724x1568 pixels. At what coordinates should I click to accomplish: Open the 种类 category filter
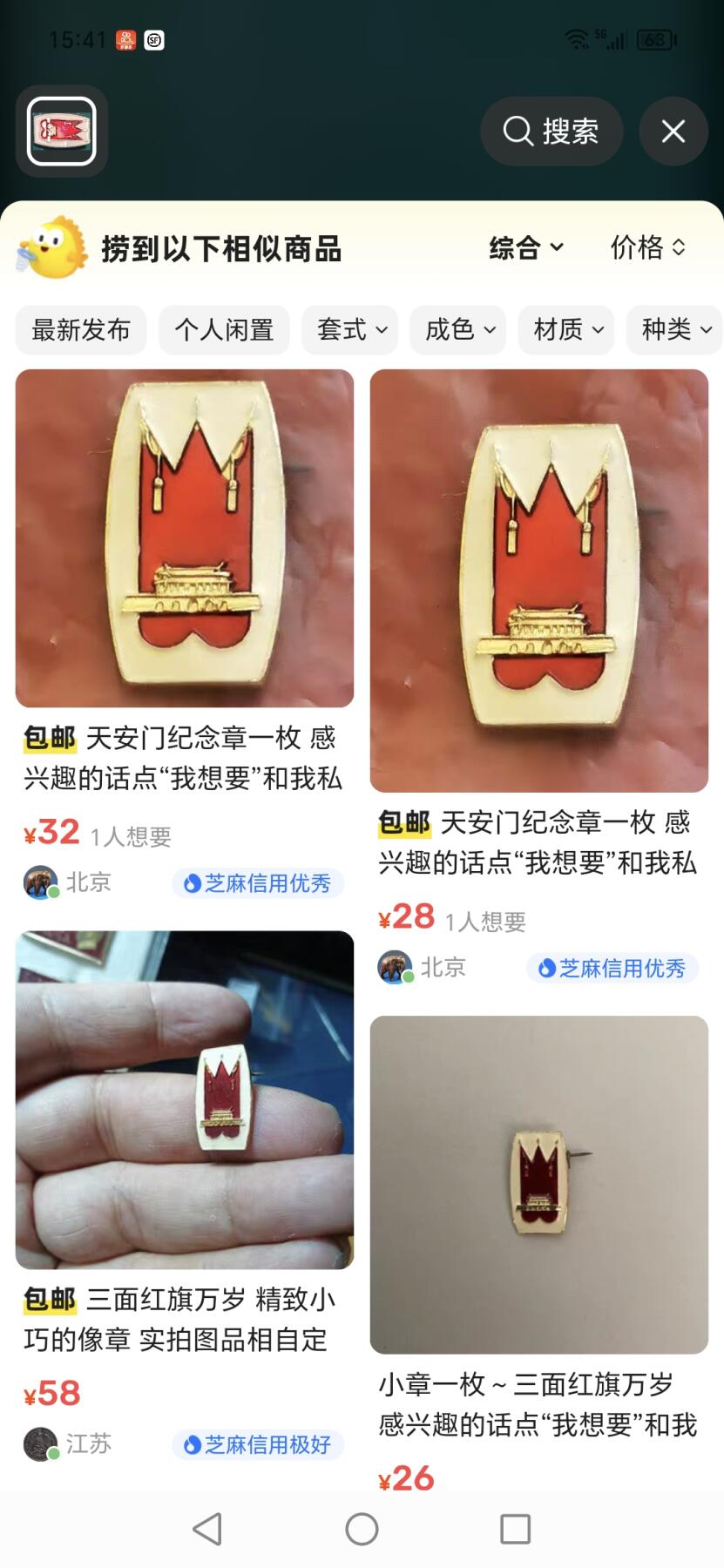point(674,329)
